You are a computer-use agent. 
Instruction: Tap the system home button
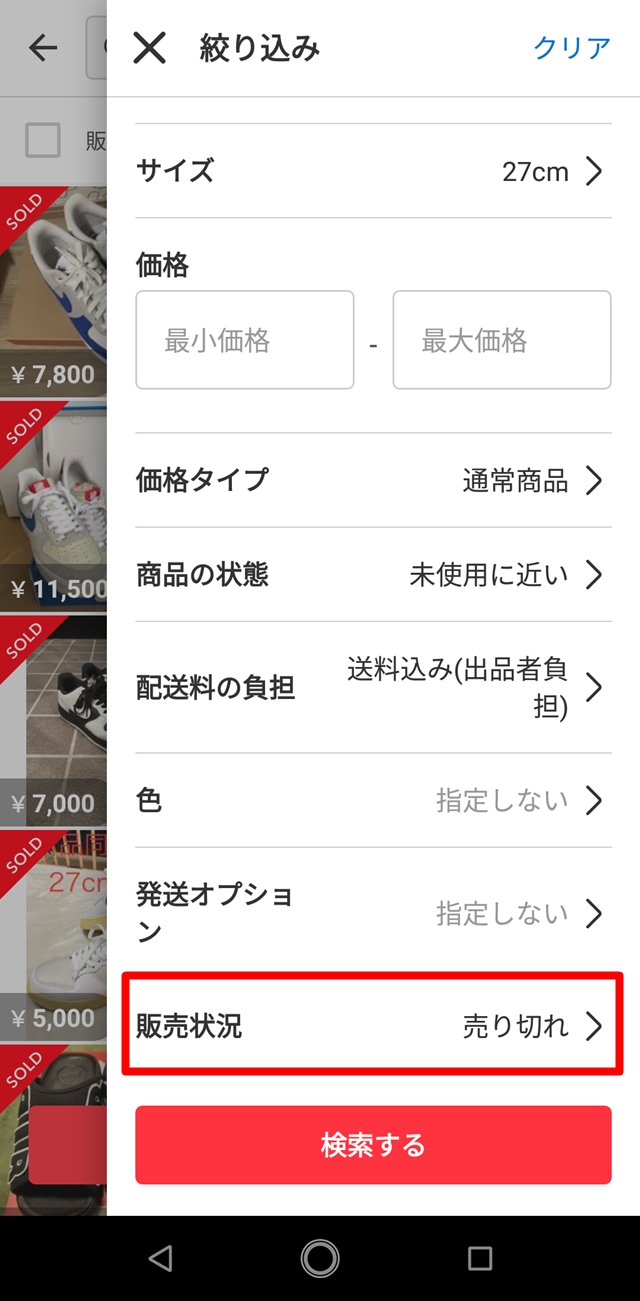point(320,1258)
